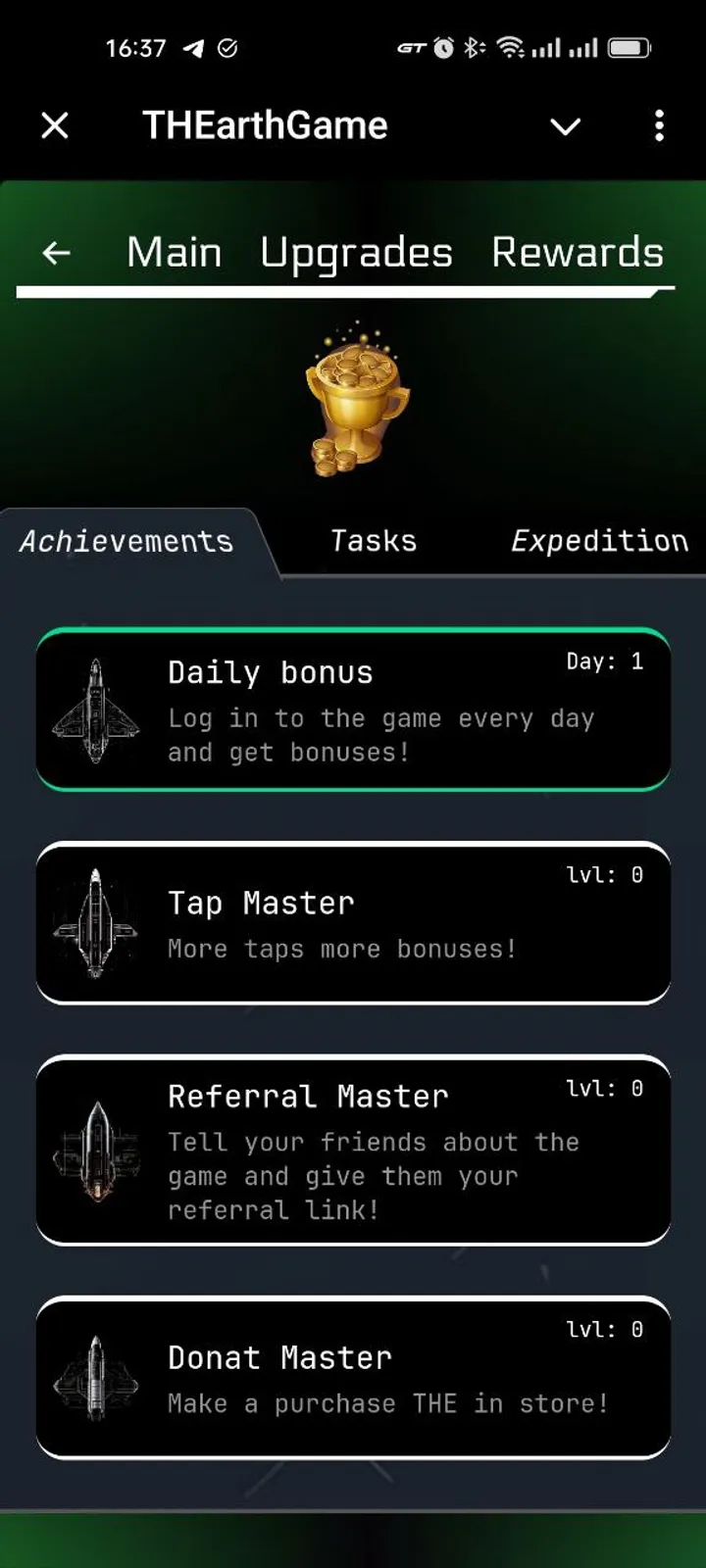706x1568 pixels.
Task: Open the Tasks section
Action: point(374,541)
